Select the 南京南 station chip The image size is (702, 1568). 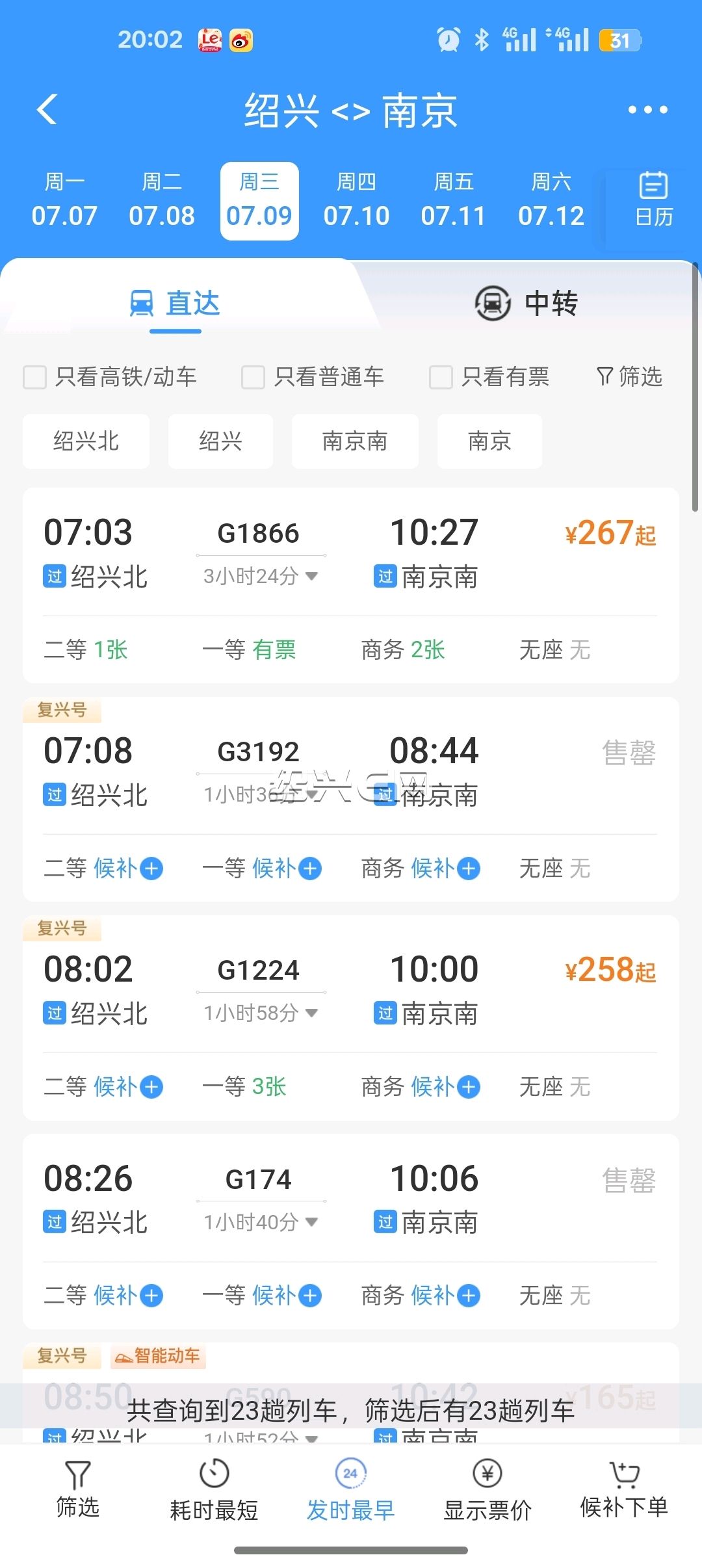coord(355,441)
